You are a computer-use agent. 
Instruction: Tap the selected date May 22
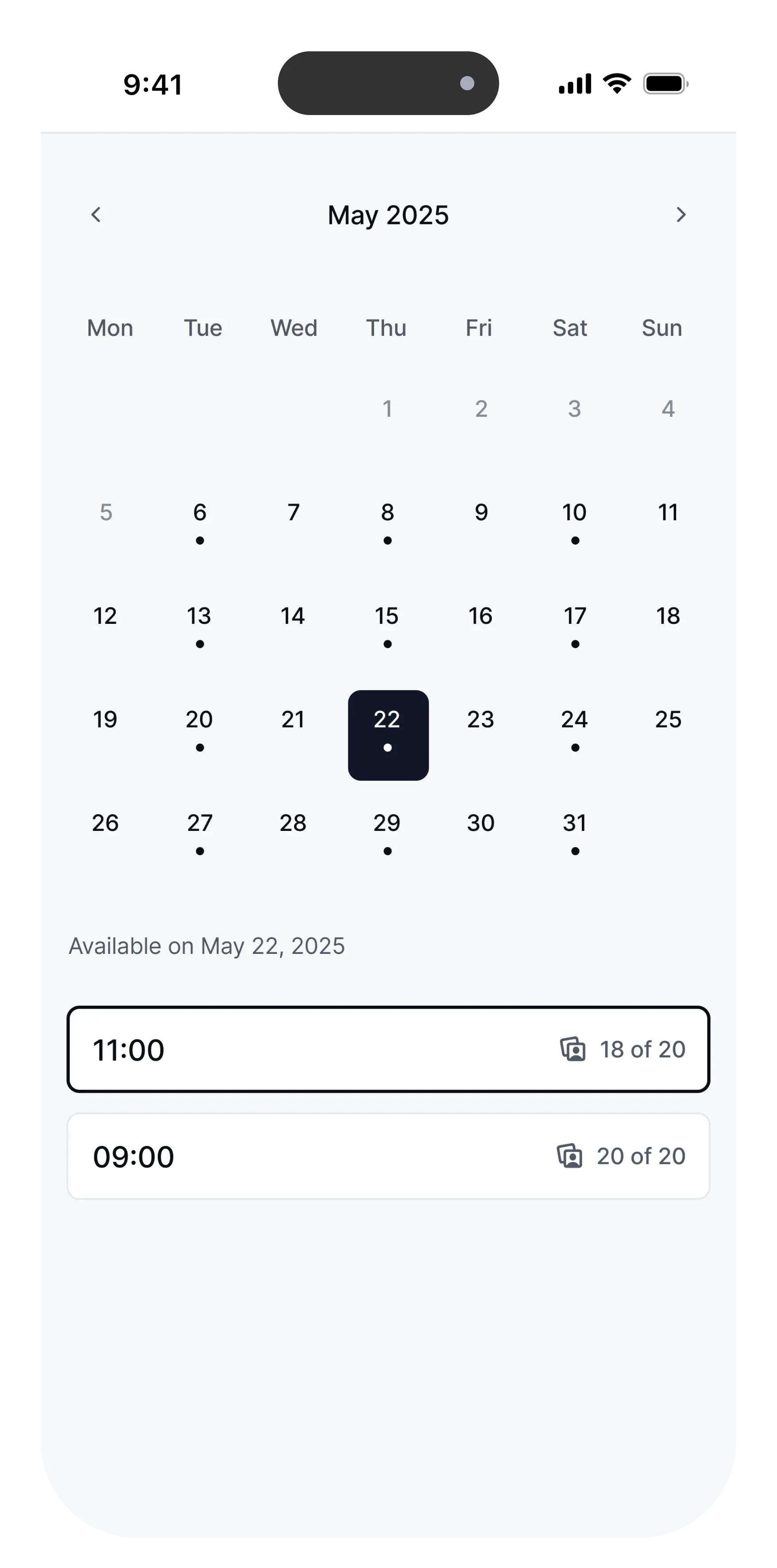(388, 735)
